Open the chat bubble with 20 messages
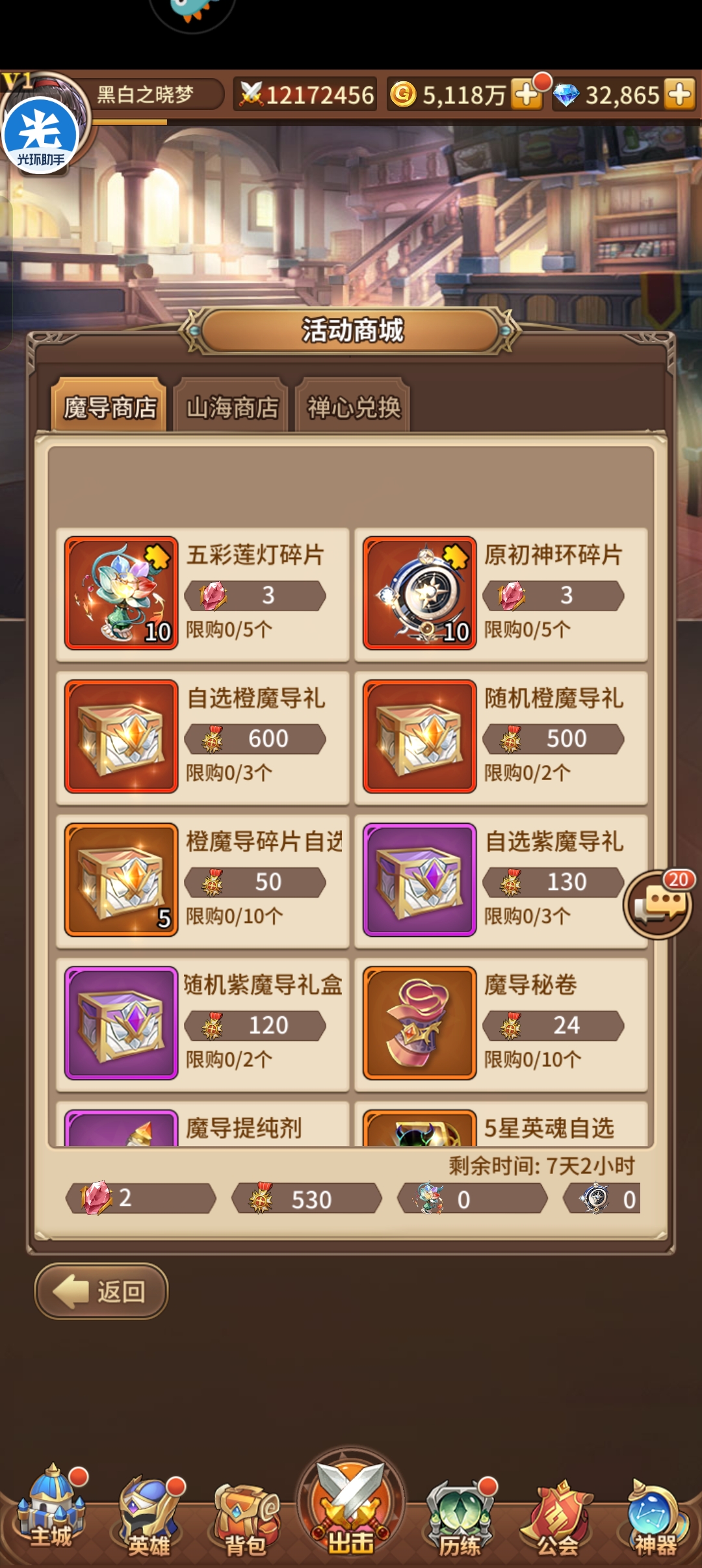 click(x=658, y=904)
